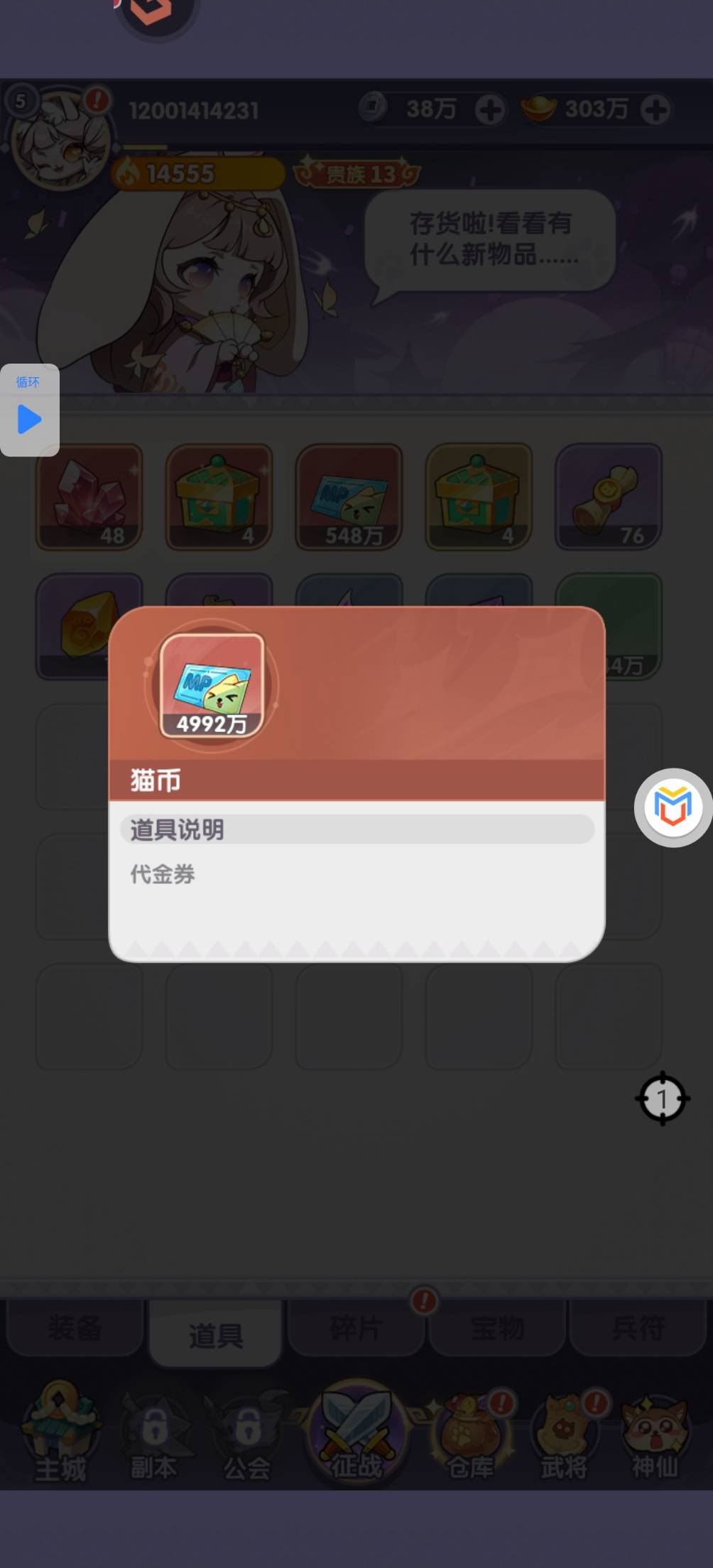
Task: Tap the loop play button overlay
Action: click(29, 410)
